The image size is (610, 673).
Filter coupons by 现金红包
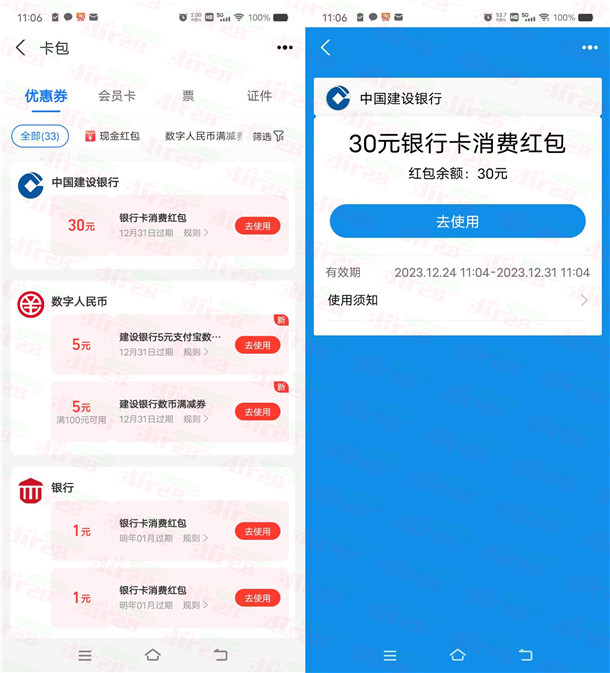point(112,136)
